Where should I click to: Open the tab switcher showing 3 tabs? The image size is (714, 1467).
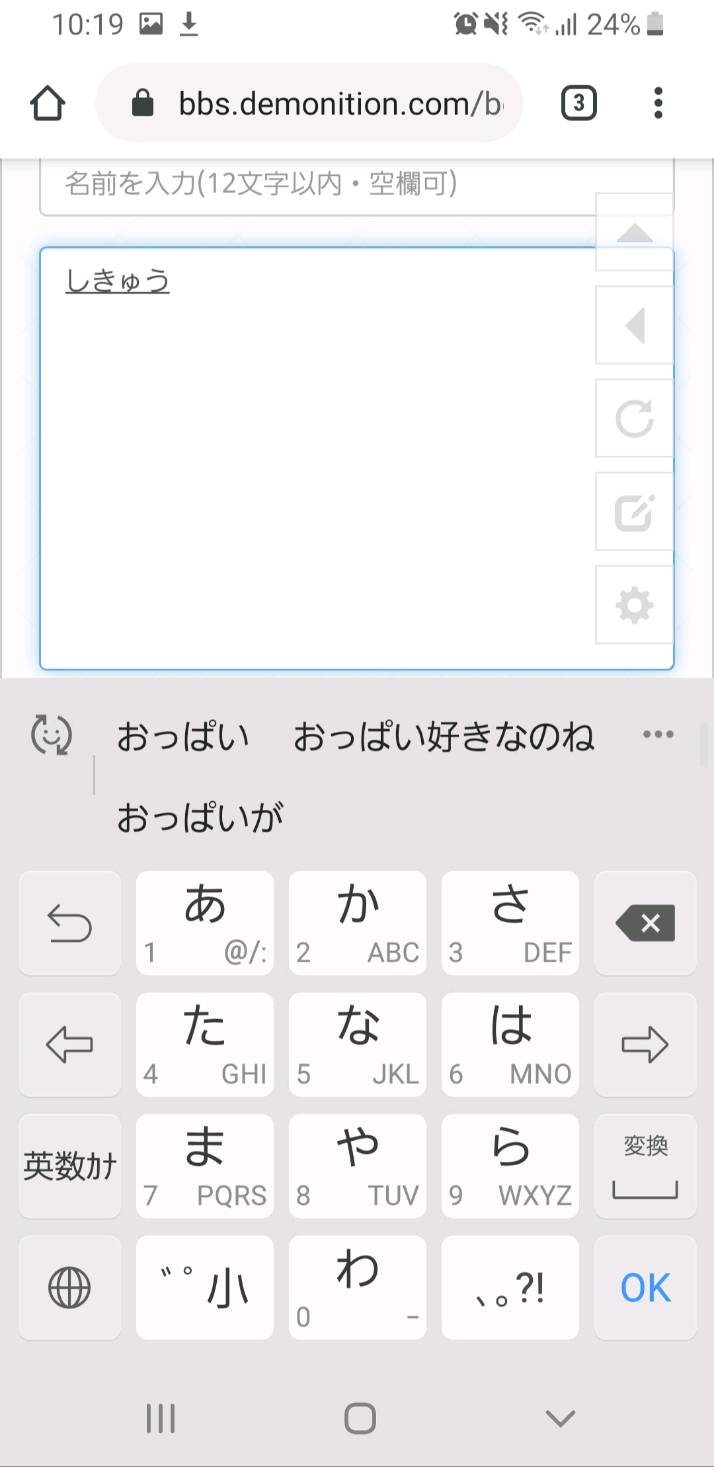point(579,103)
